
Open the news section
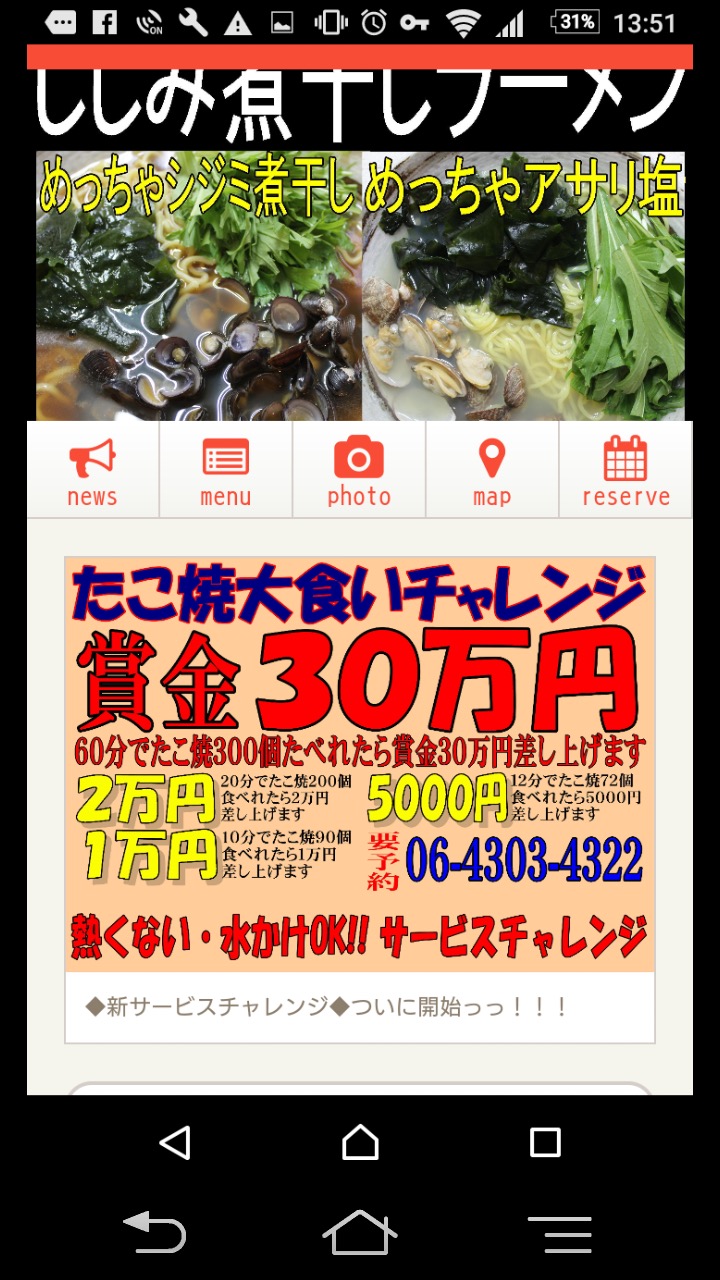[92, 470]
